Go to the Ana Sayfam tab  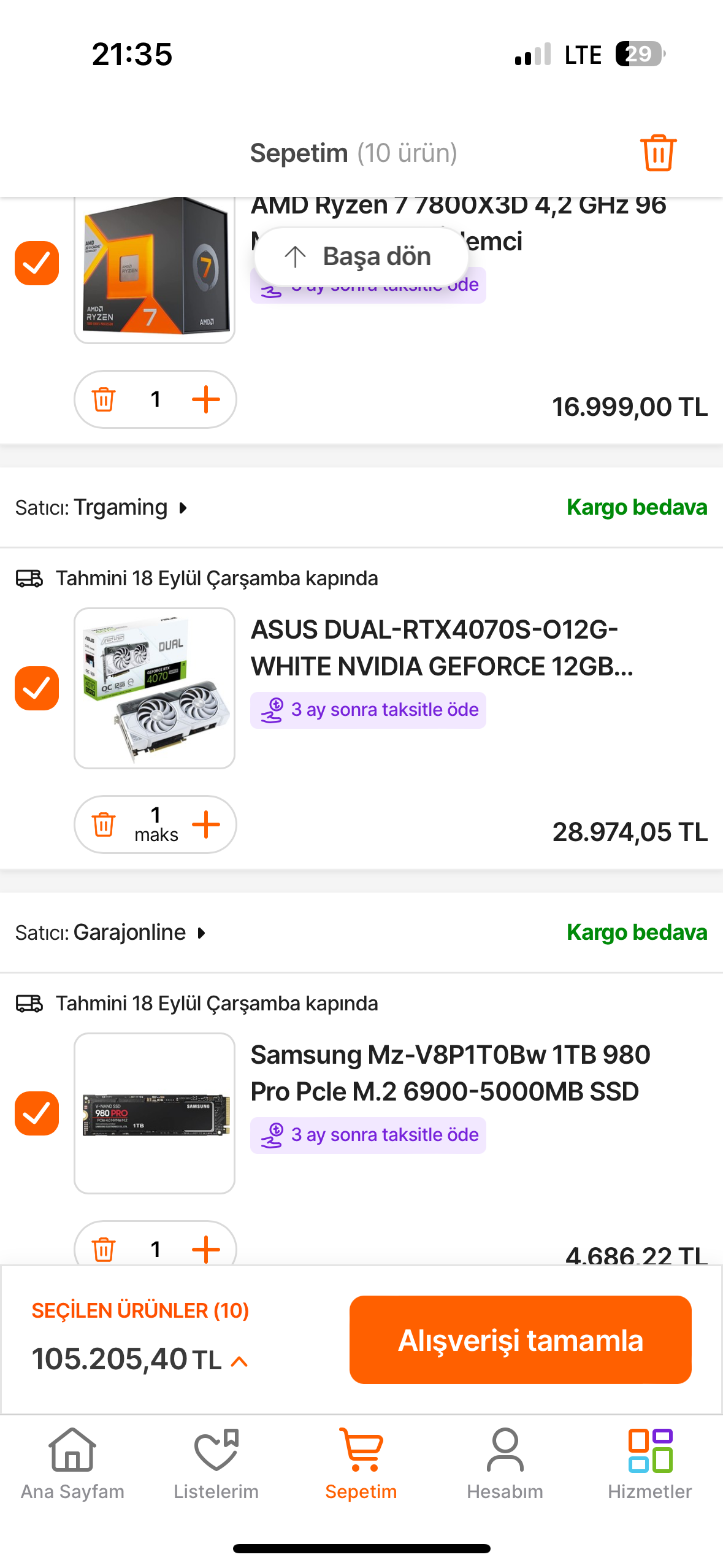point(72,1465)
